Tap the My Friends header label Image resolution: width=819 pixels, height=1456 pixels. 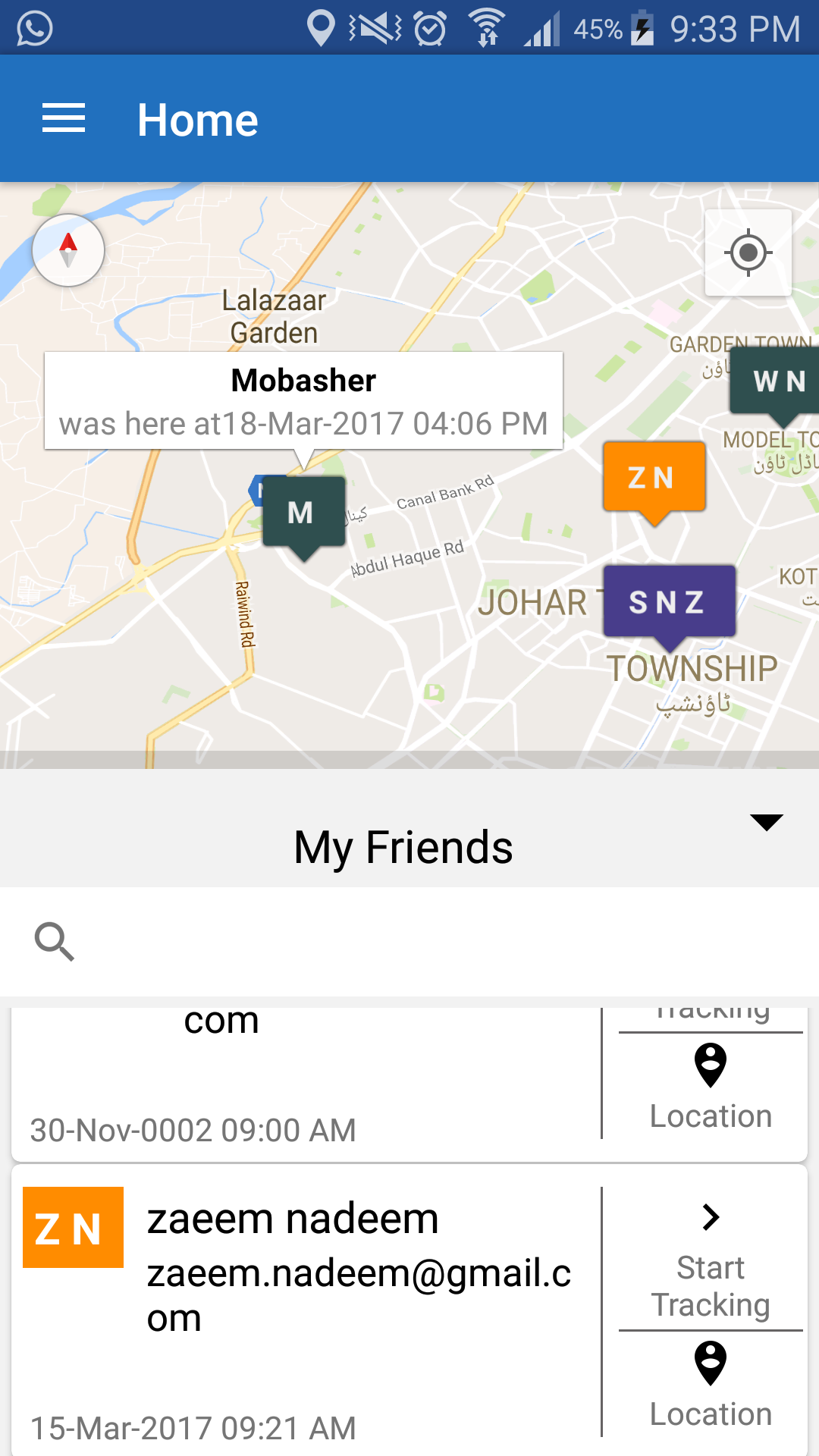pos(403,846)
